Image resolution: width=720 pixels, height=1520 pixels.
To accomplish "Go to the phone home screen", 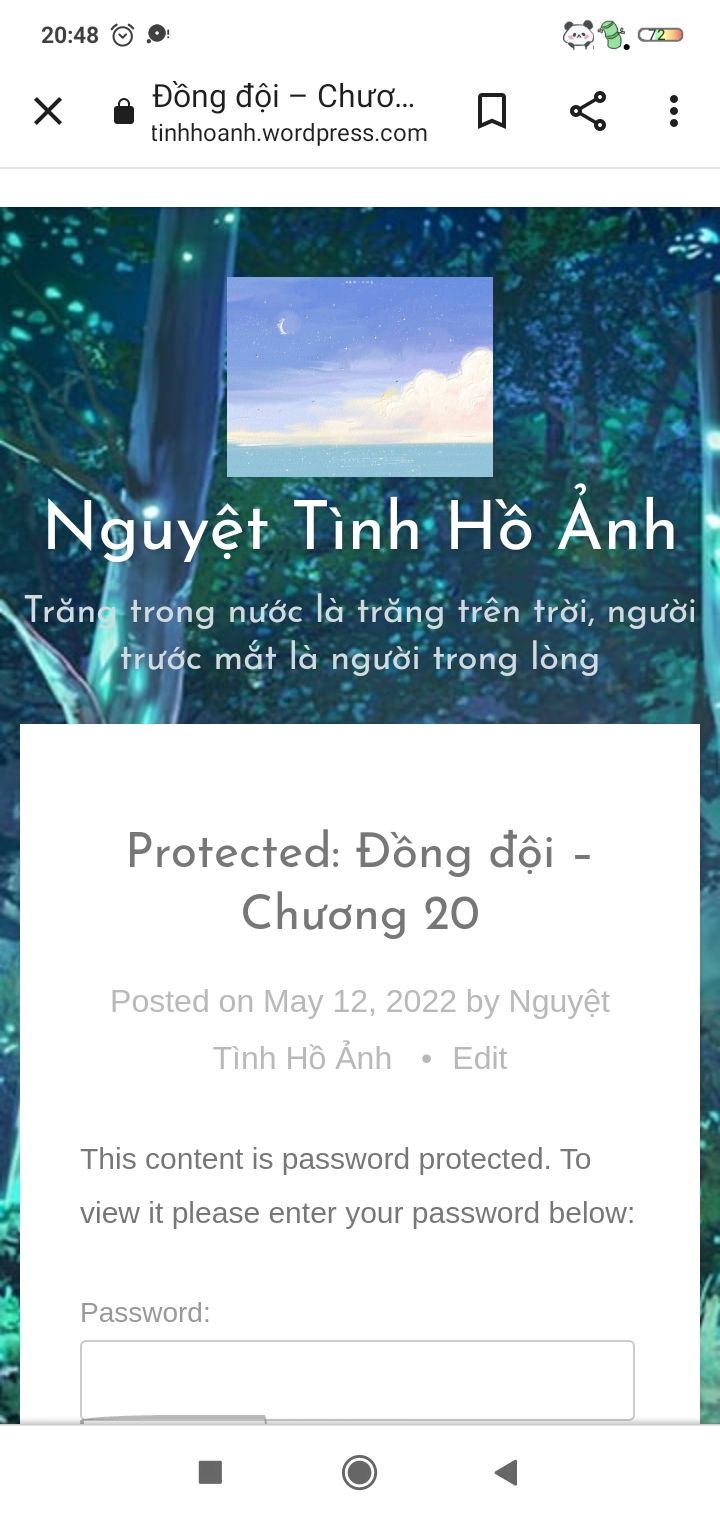I will [359, 1472].
